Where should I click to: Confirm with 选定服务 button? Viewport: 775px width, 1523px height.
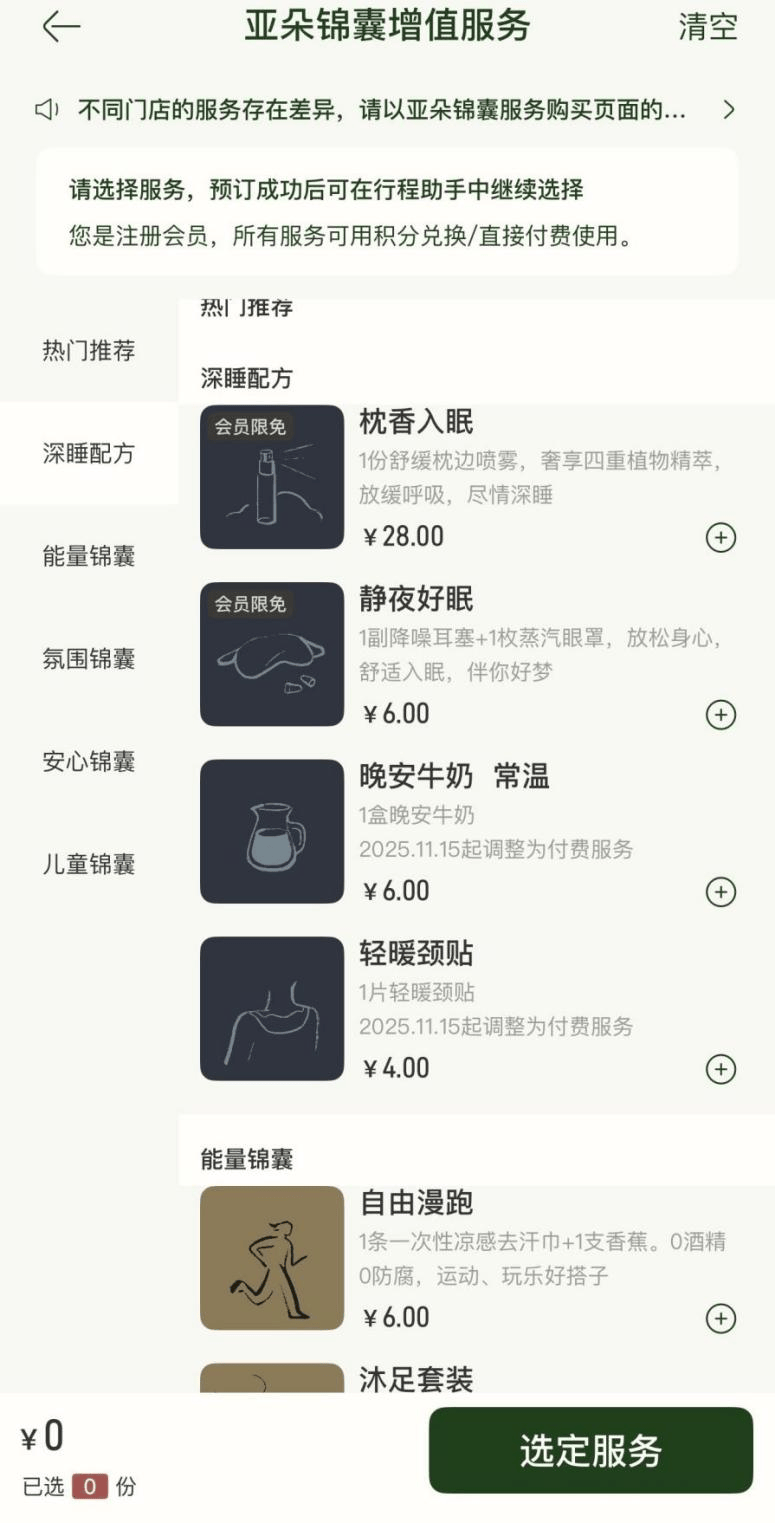(x=590, y=1451)
